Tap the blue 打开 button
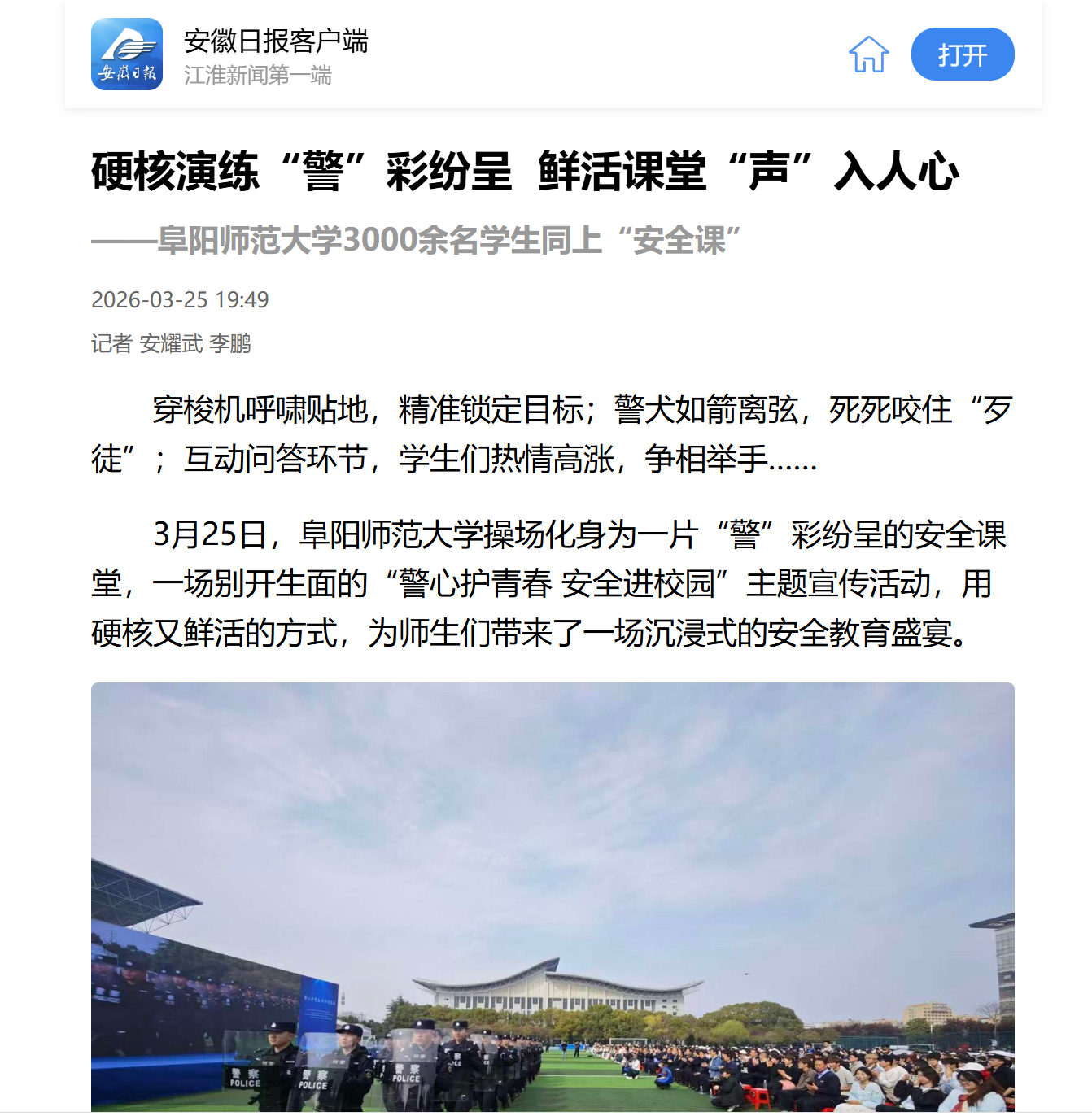 pos(962,54)
